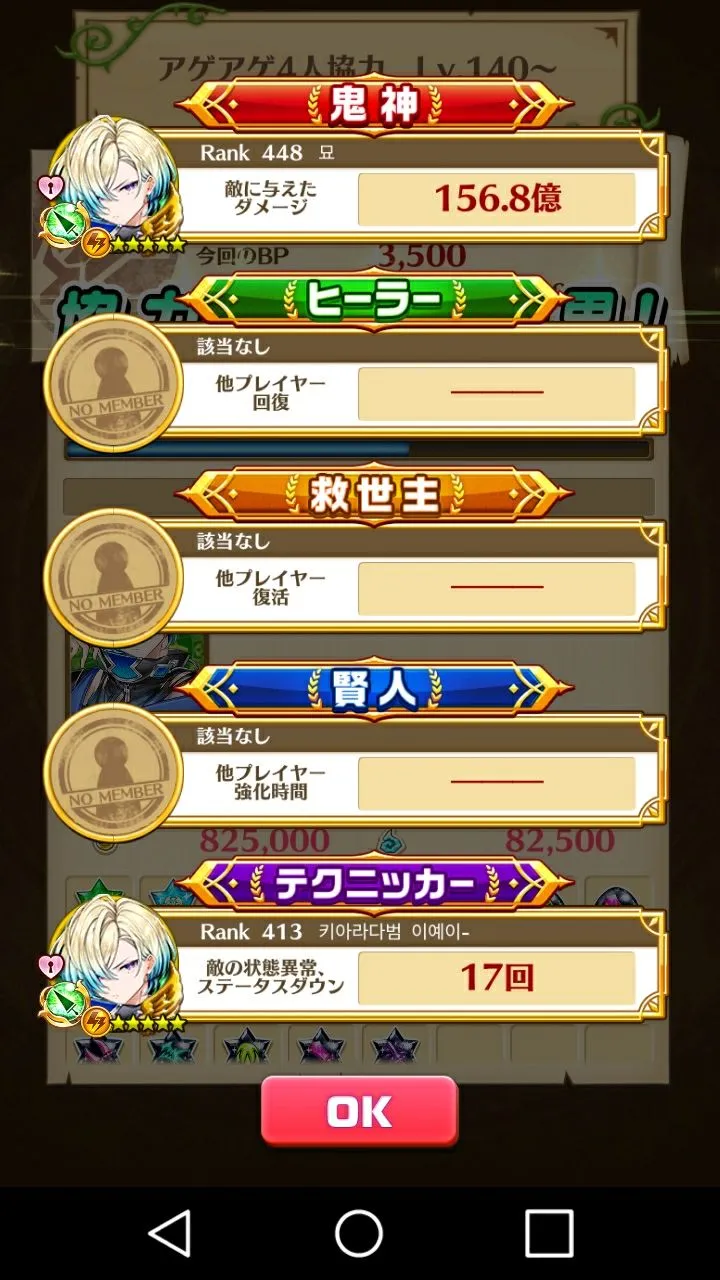
Task: Open the recent apps view
Action: pos(549,1232)
